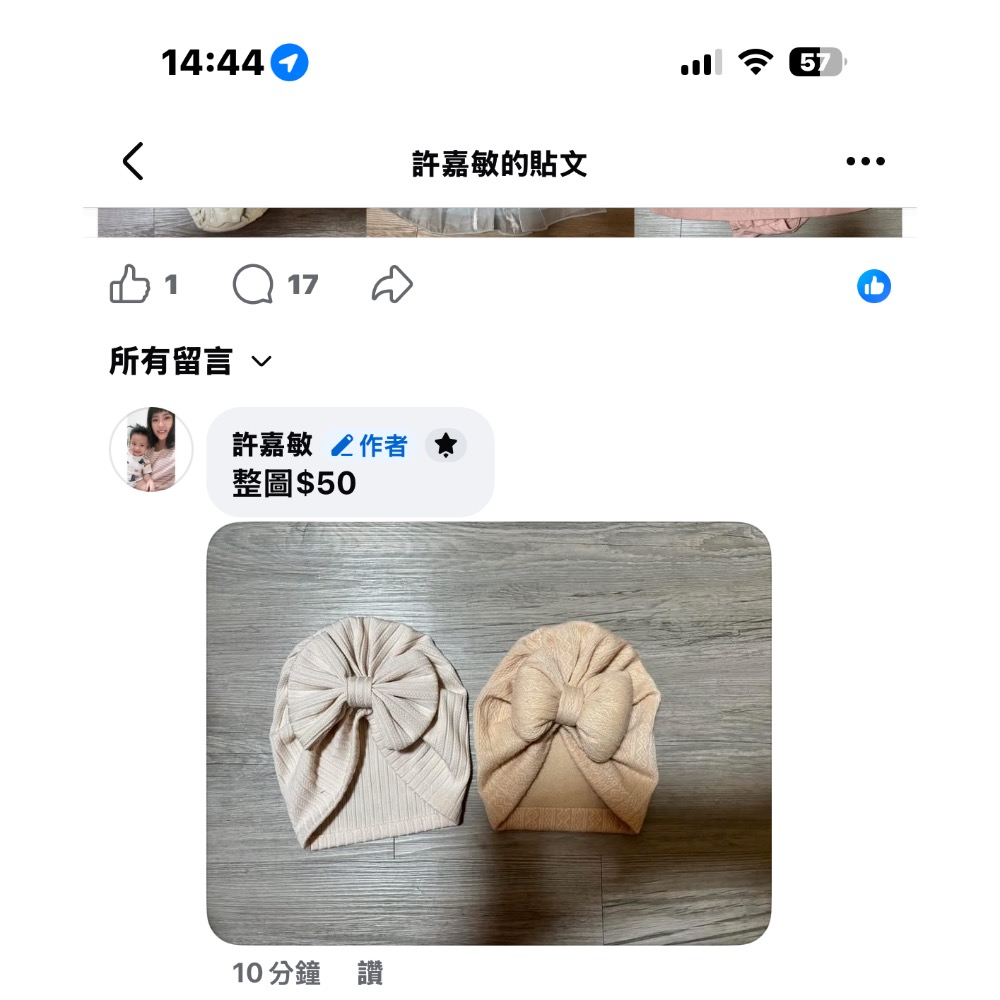Like this post with thumbs-up

click(x=130, y=286)
